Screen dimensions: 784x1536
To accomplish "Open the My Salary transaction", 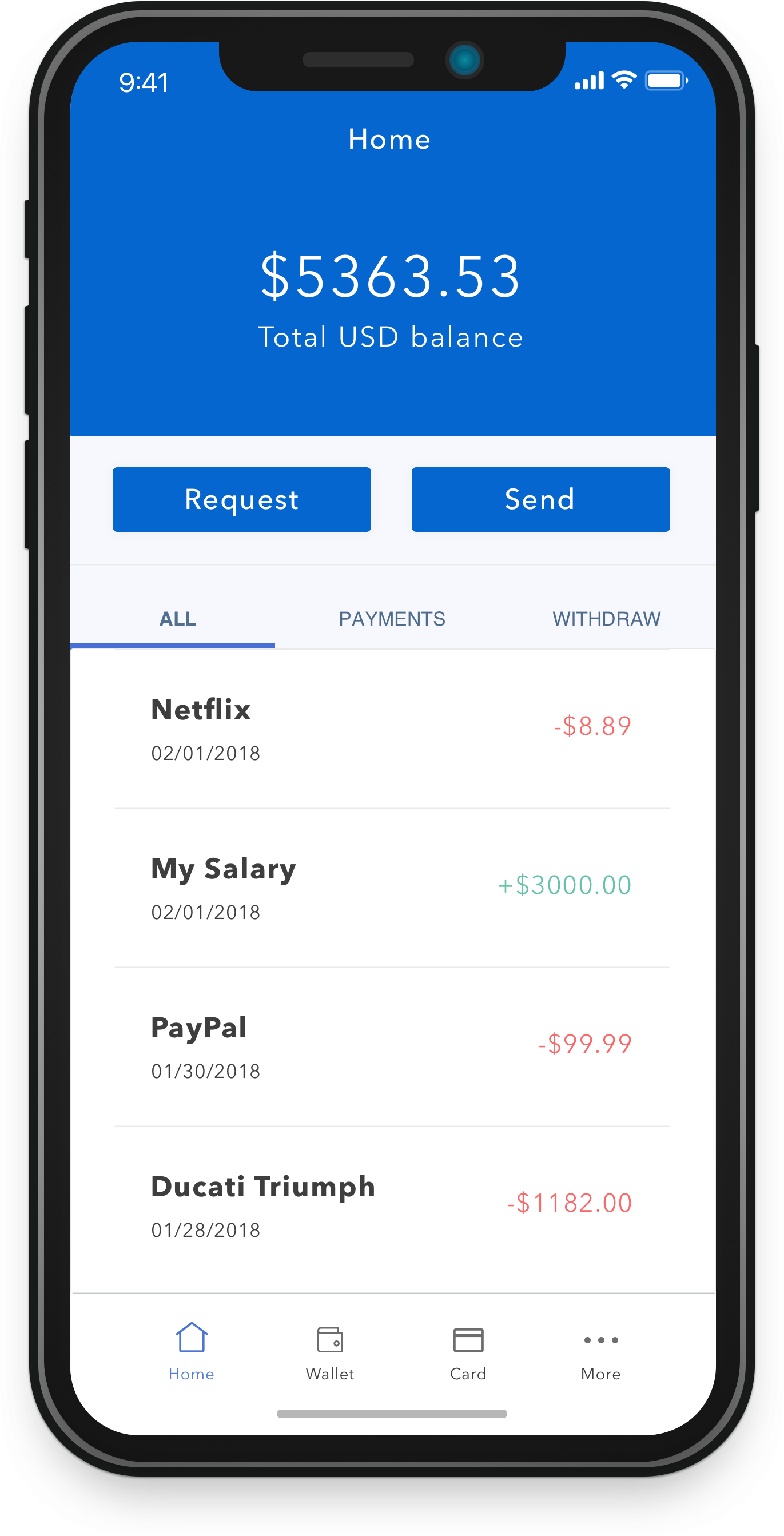I will tap(392, 888).
